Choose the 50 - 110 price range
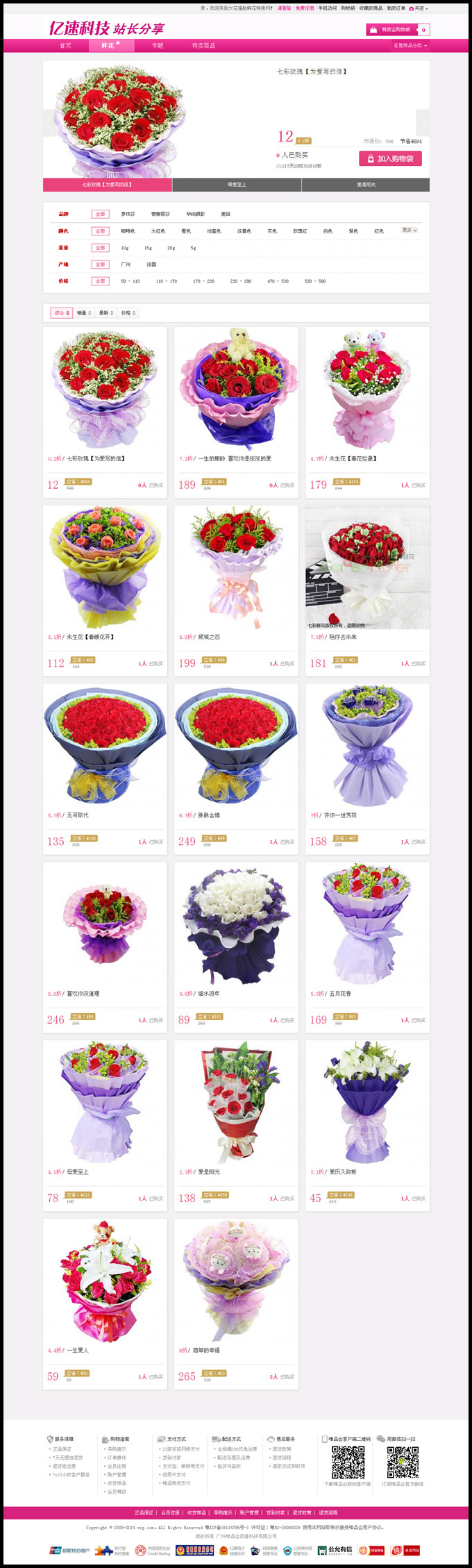The height and width of the screenshot is (1568, 472). (x=130, y=281)
